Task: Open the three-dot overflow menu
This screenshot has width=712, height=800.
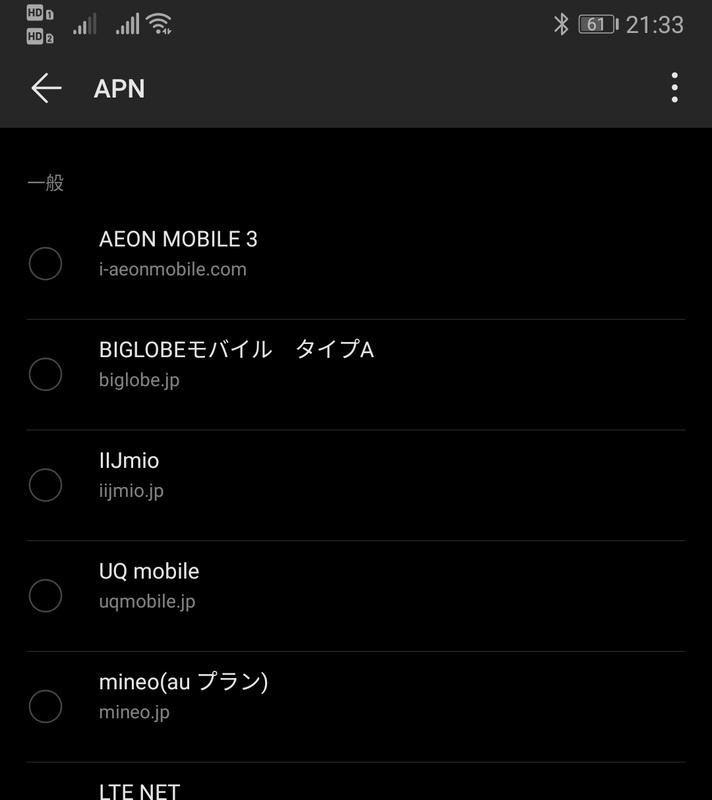Action: click(x=675, y=88)
